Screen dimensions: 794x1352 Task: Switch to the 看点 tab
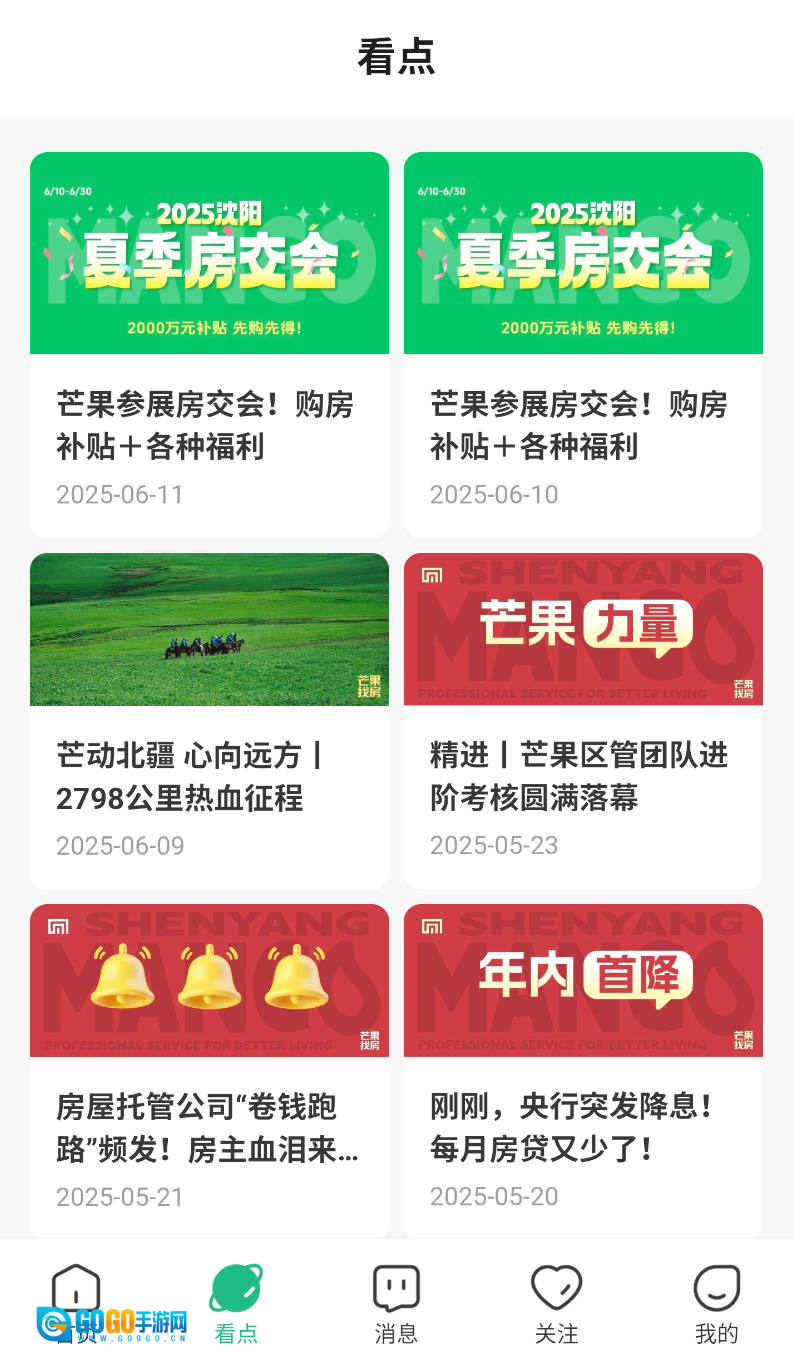236,1303
